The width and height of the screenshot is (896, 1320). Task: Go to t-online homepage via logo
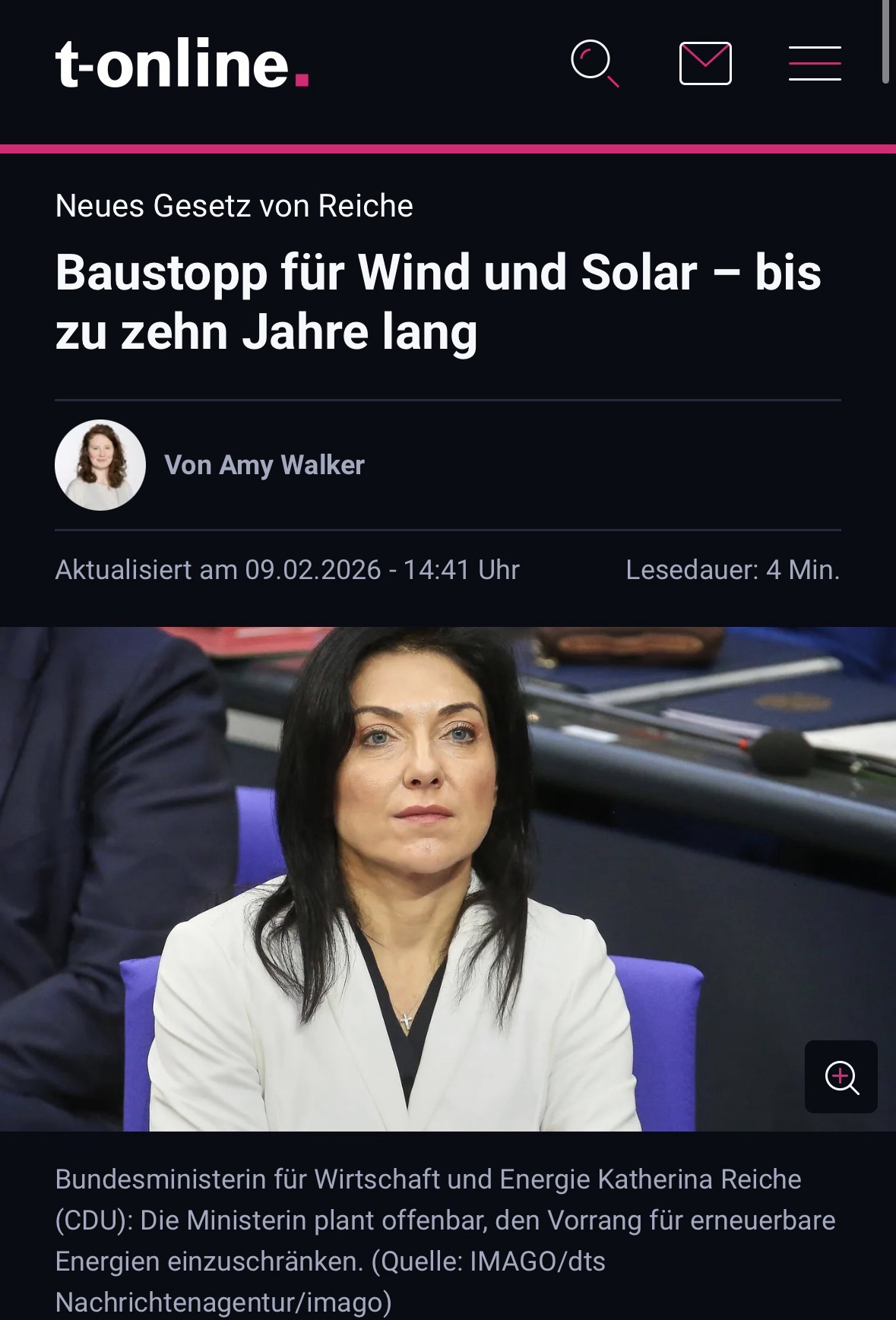(182, 64)
